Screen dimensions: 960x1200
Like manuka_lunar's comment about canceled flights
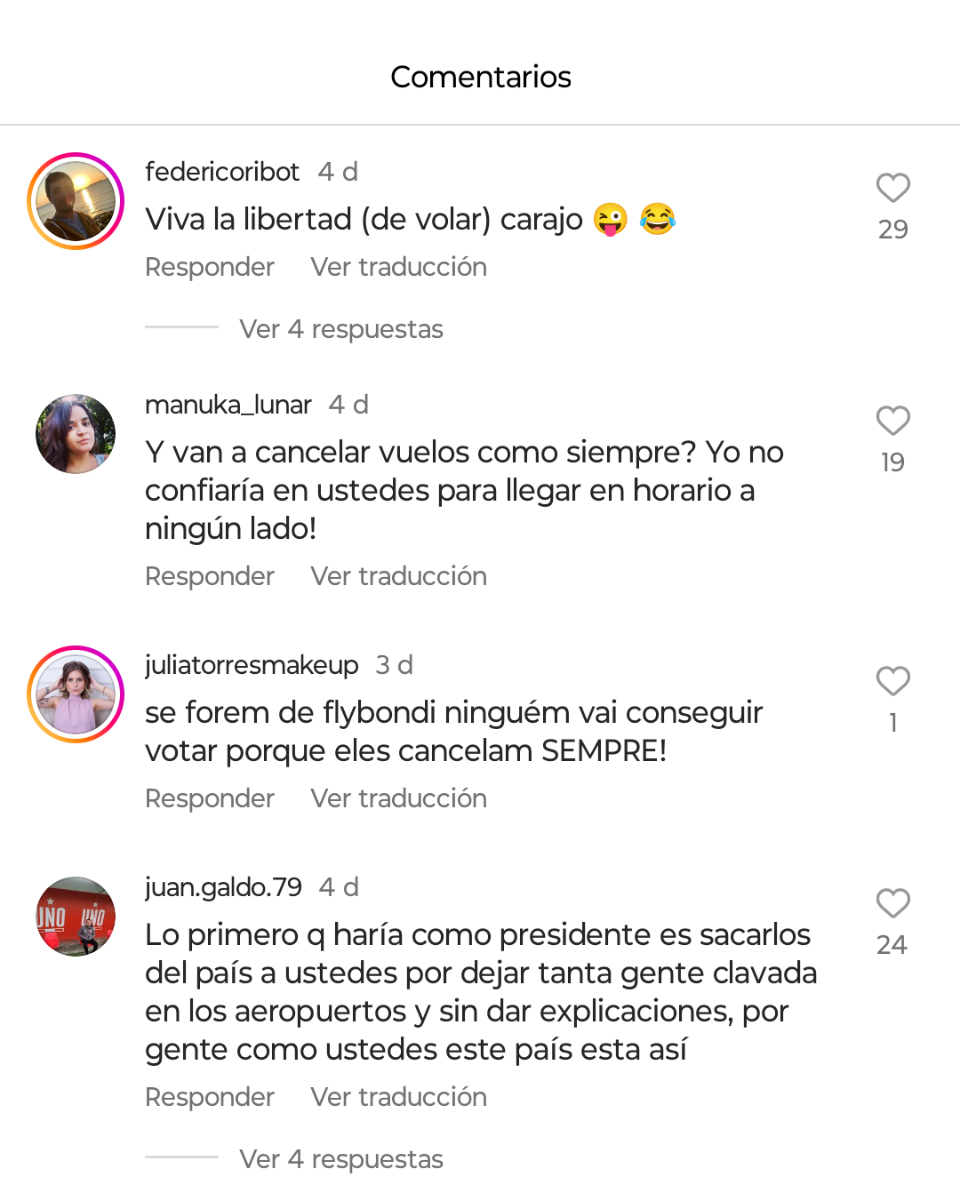click(893, 421)
